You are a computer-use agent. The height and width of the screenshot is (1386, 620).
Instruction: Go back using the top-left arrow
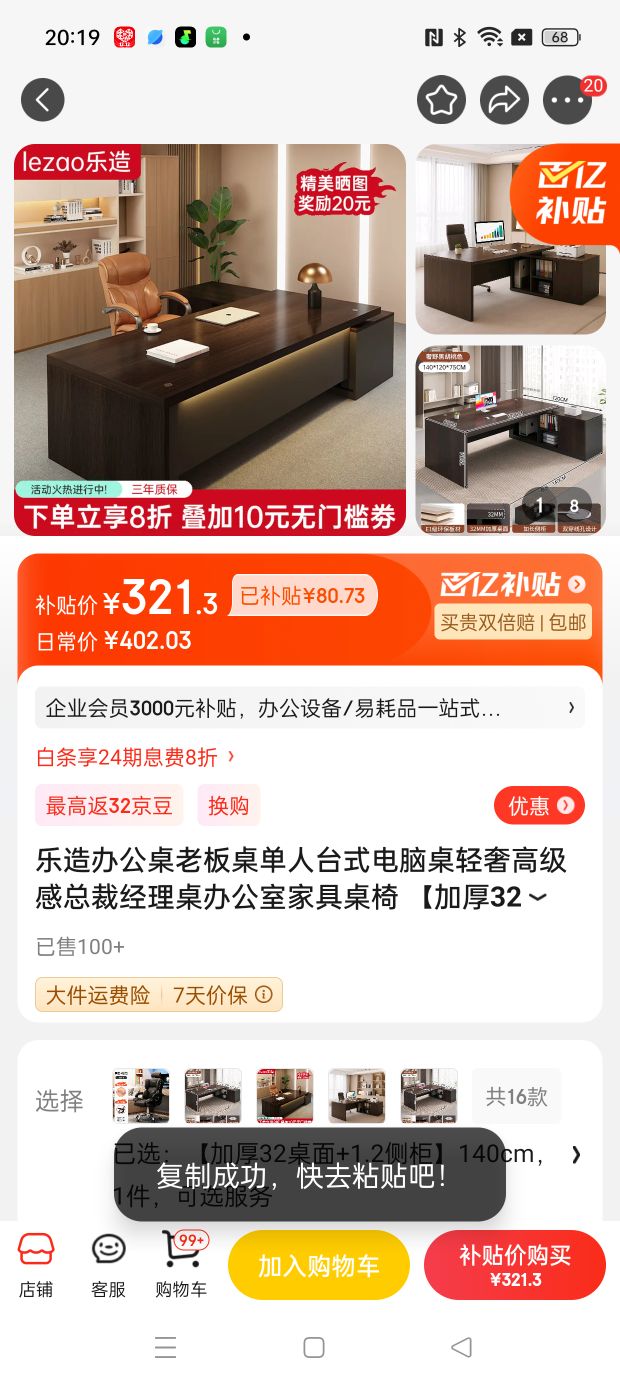(x=43, y=100)
